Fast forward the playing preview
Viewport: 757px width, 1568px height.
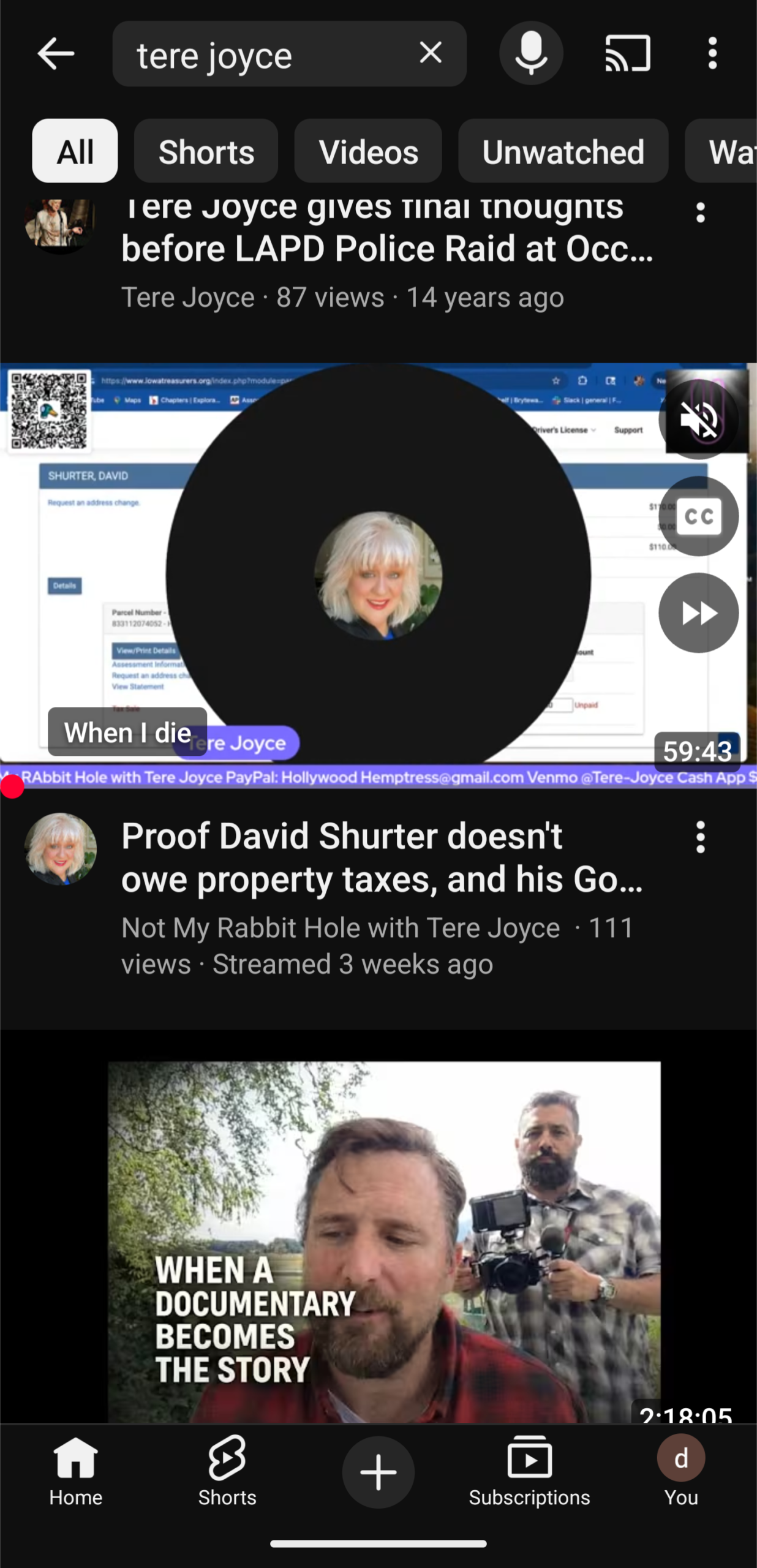pyautogui.click(x=699, y=613)
